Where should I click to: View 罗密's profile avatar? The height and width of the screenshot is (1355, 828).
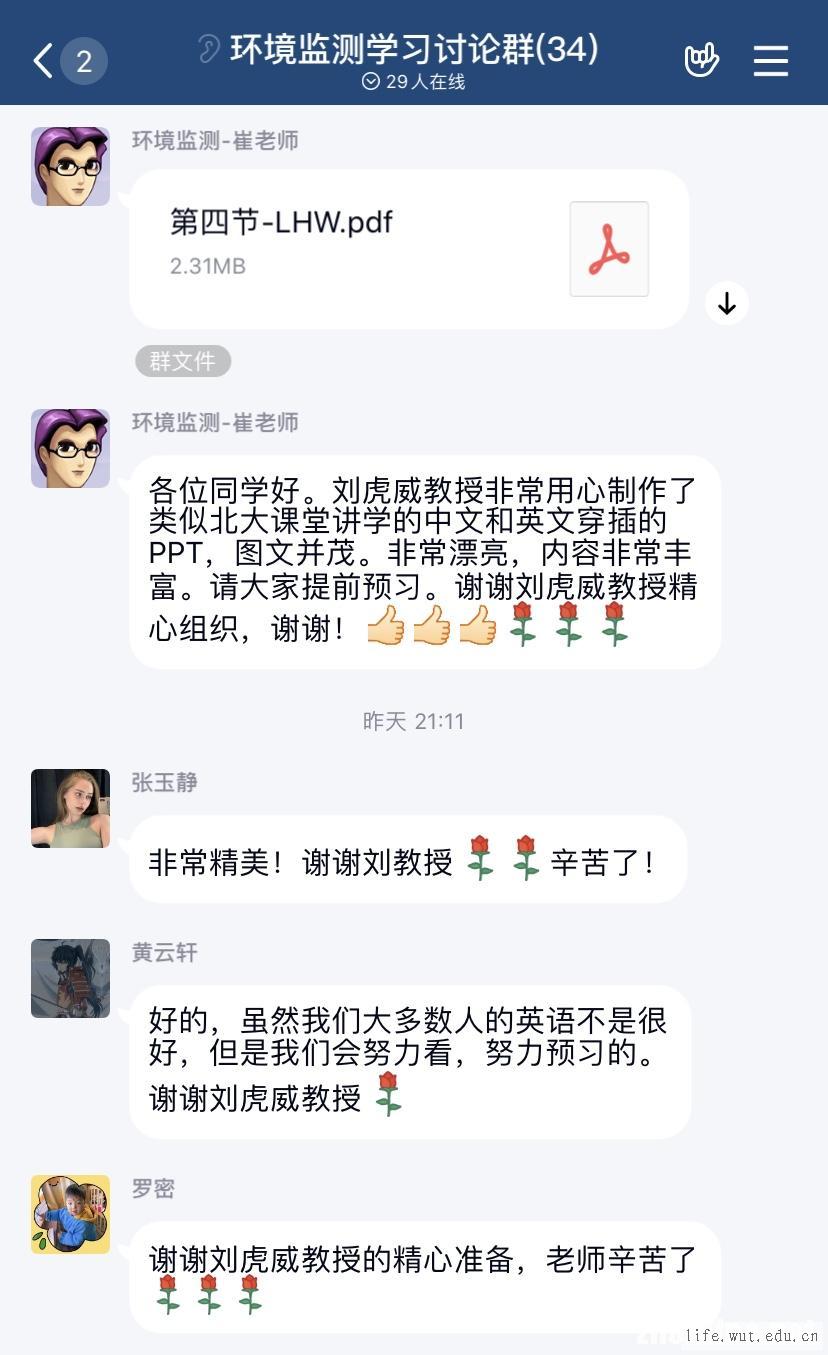tap(70, 1214)
